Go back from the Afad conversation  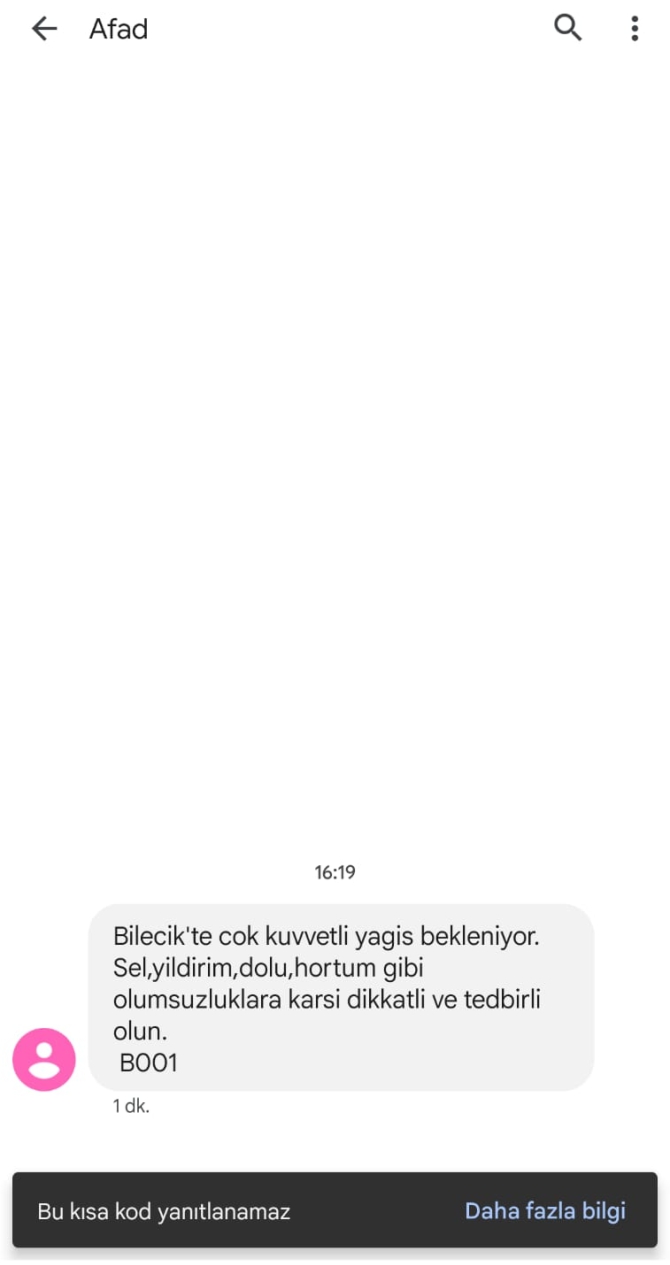coord(44,29)
